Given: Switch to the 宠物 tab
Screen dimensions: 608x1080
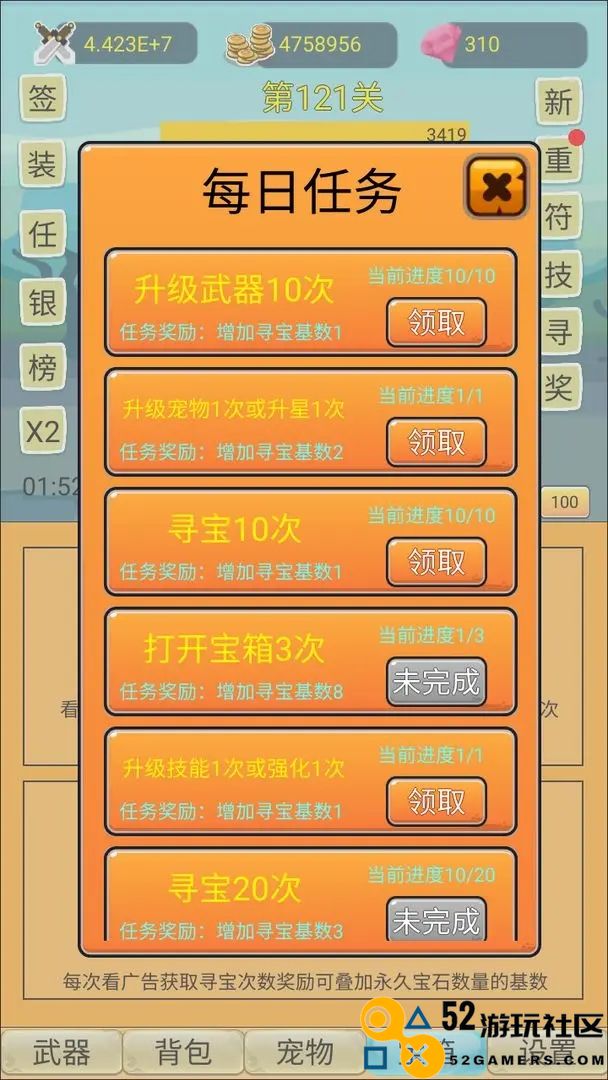Looking at the screenshot, I should (304, 1052).
